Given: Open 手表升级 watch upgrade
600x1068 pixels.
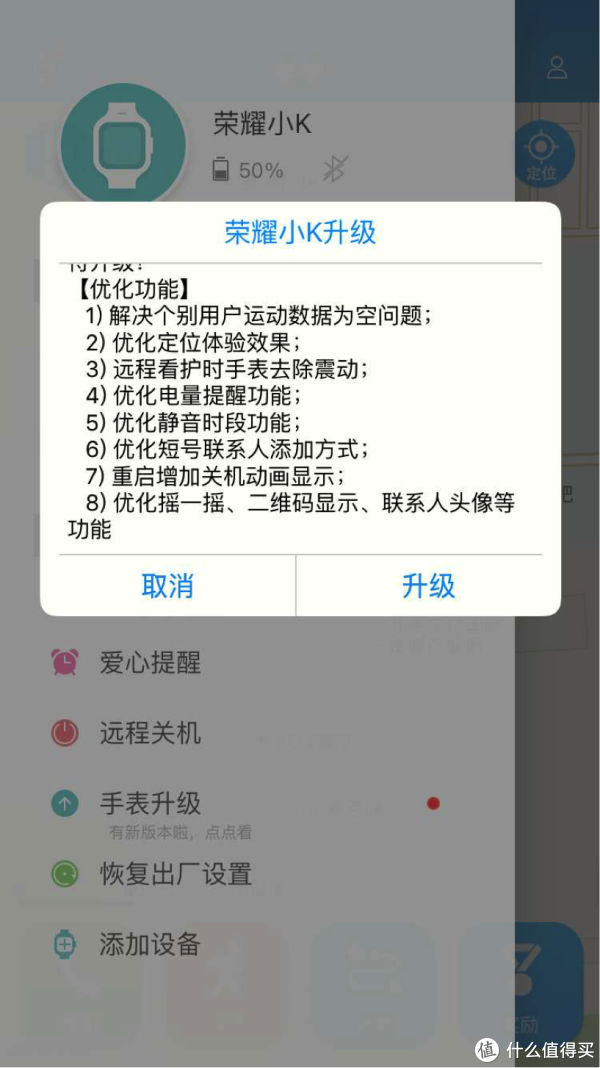Looking at the screenshot, I should coord(150,803).
